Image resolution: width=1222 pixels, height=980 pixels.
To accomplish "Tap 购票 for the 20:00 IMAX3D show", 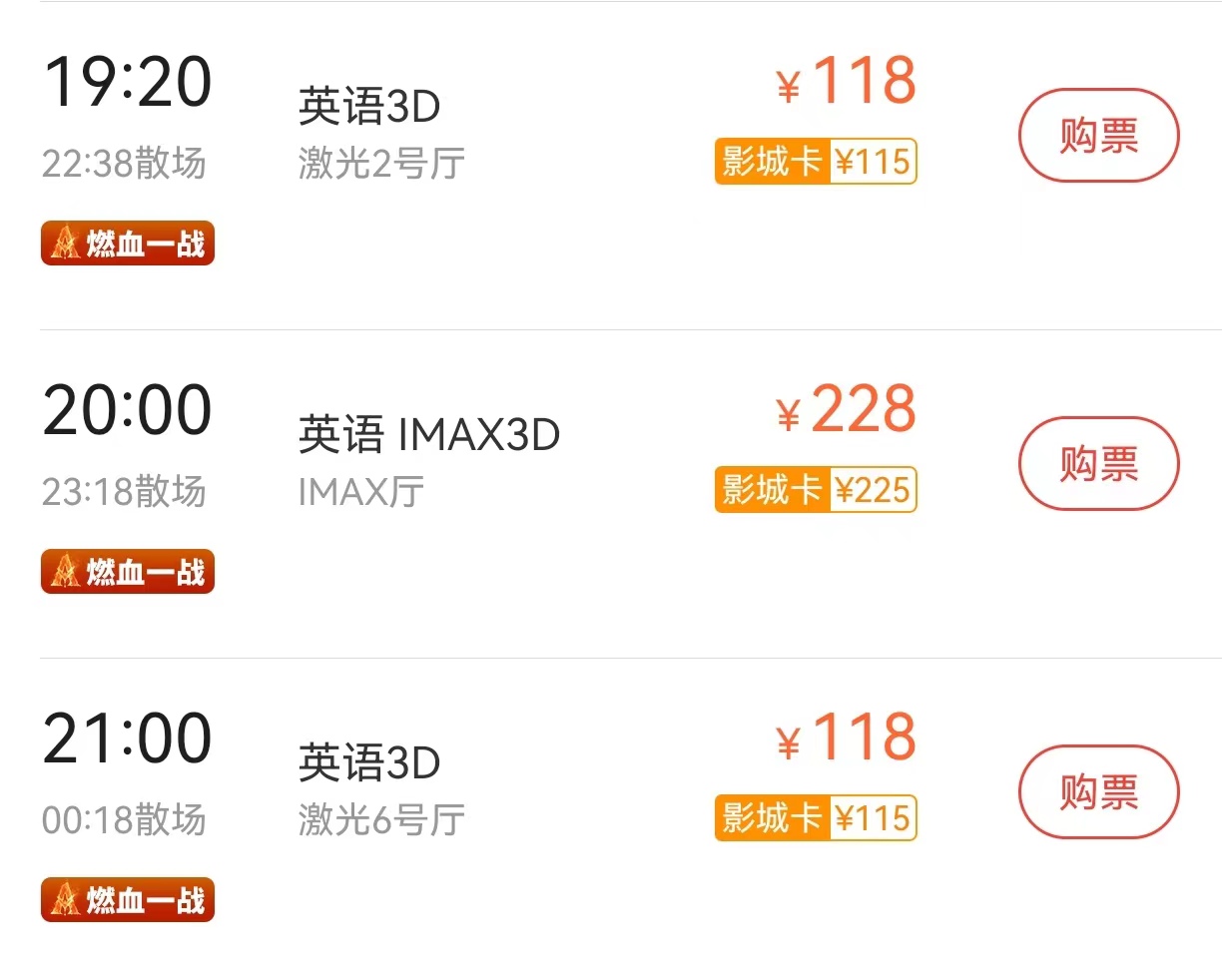I will tap(1098, 464).
